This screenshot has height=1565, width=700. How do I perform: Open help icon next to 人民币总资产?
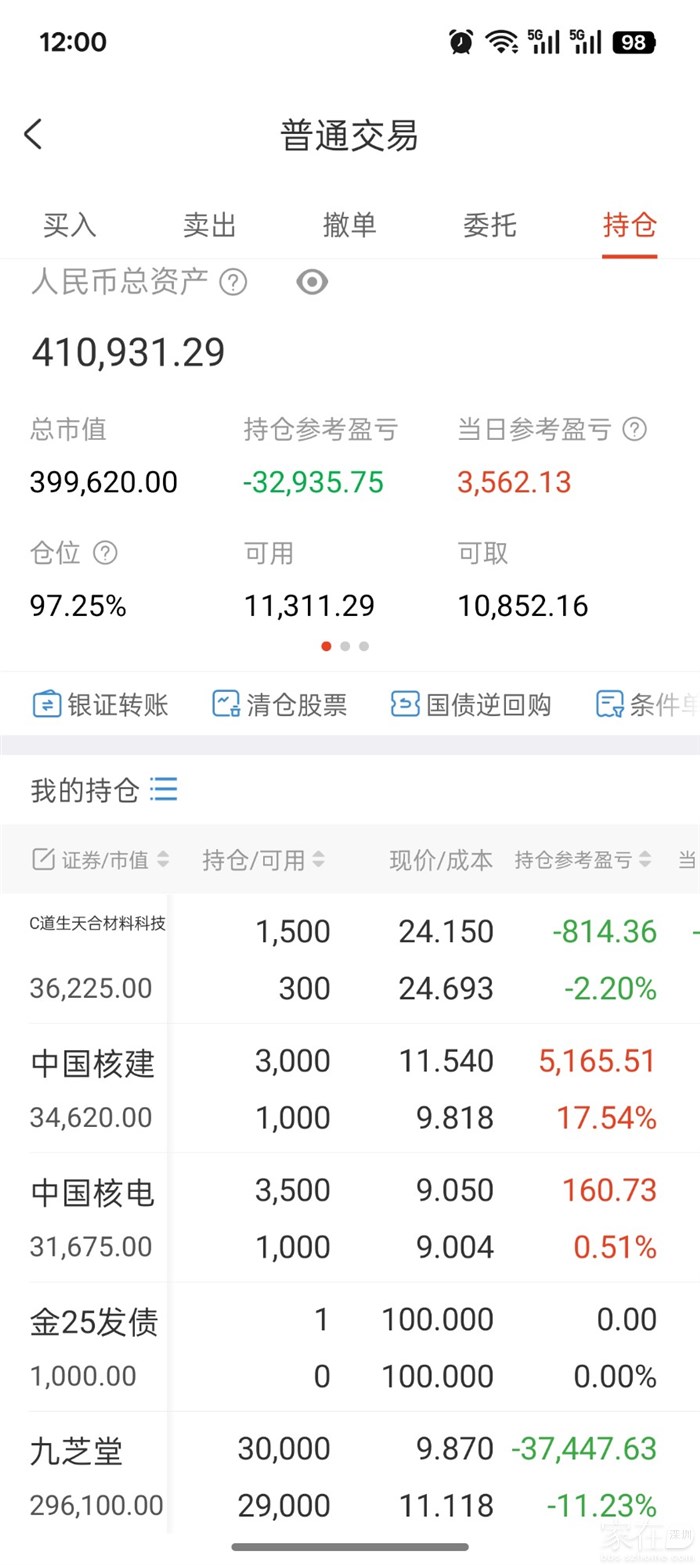point(233,283)
